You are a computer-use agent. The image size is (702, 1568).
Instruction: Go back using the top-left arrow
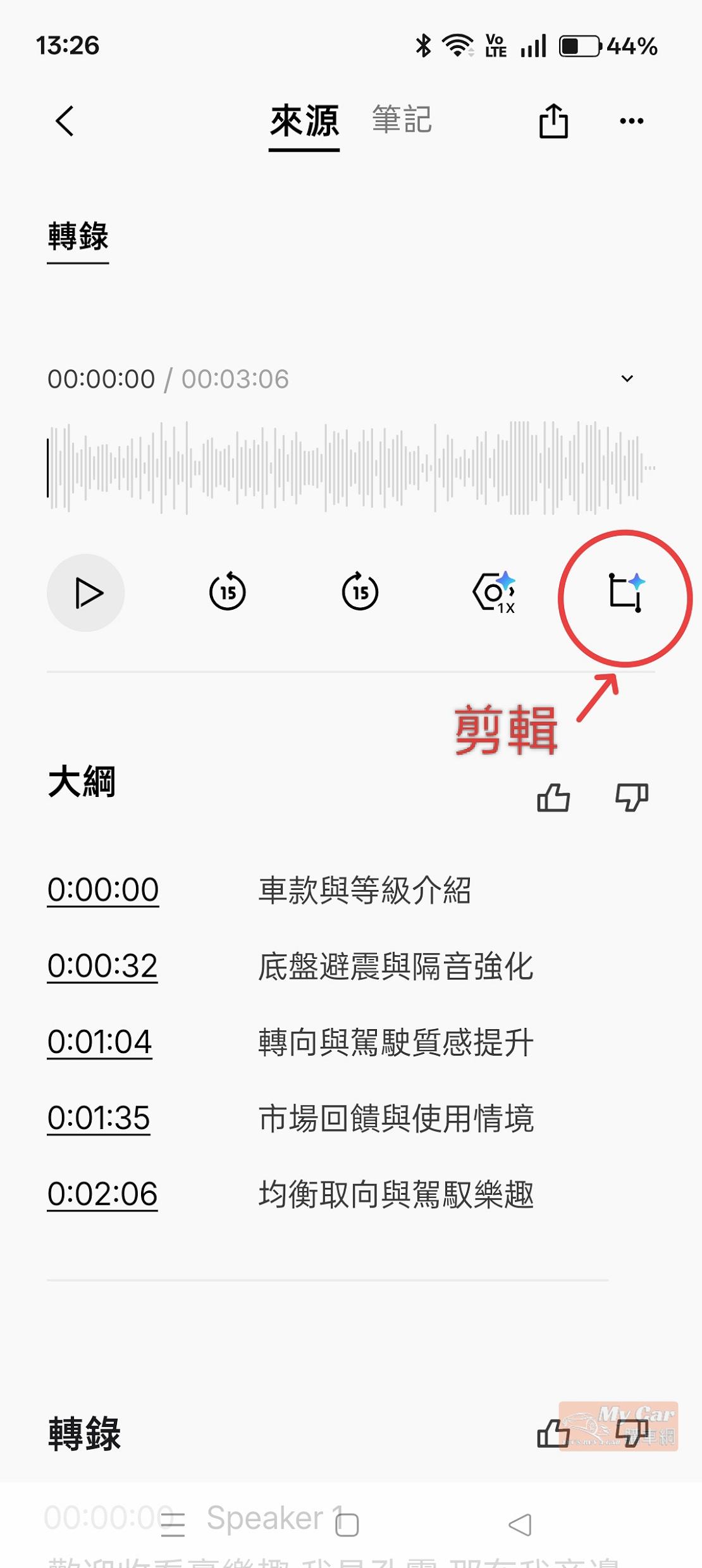65,121
